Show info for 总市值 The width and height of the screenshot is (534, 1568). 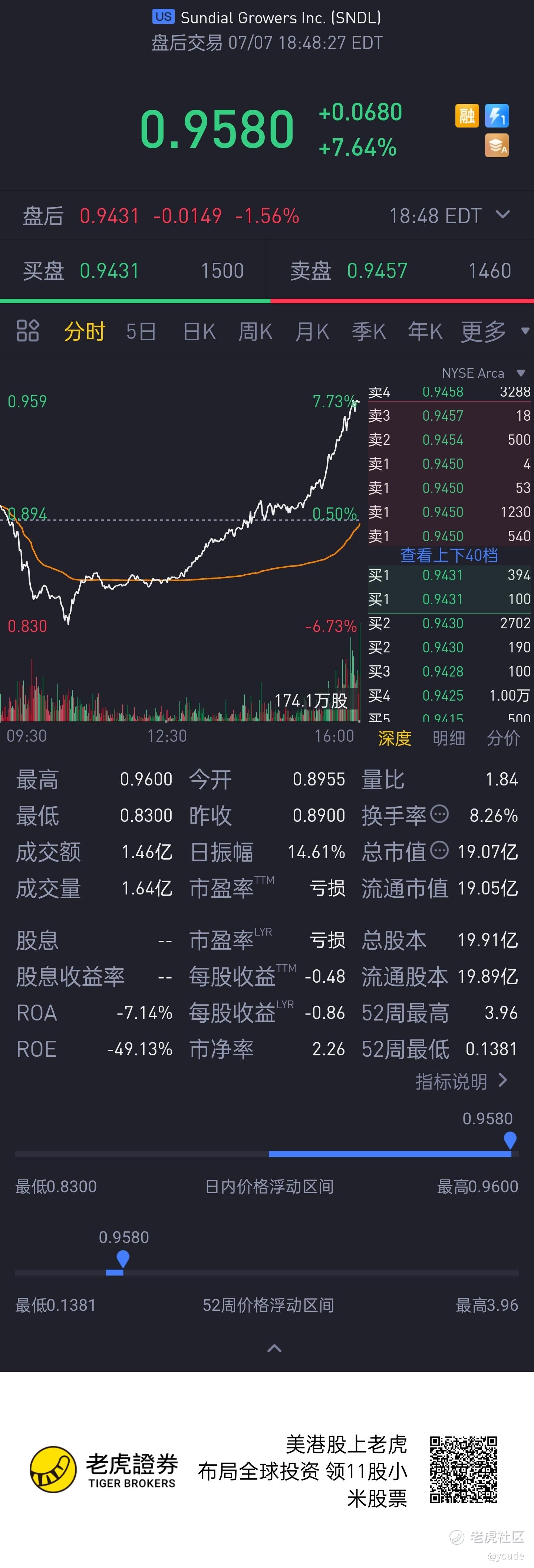tap(439, 850)
